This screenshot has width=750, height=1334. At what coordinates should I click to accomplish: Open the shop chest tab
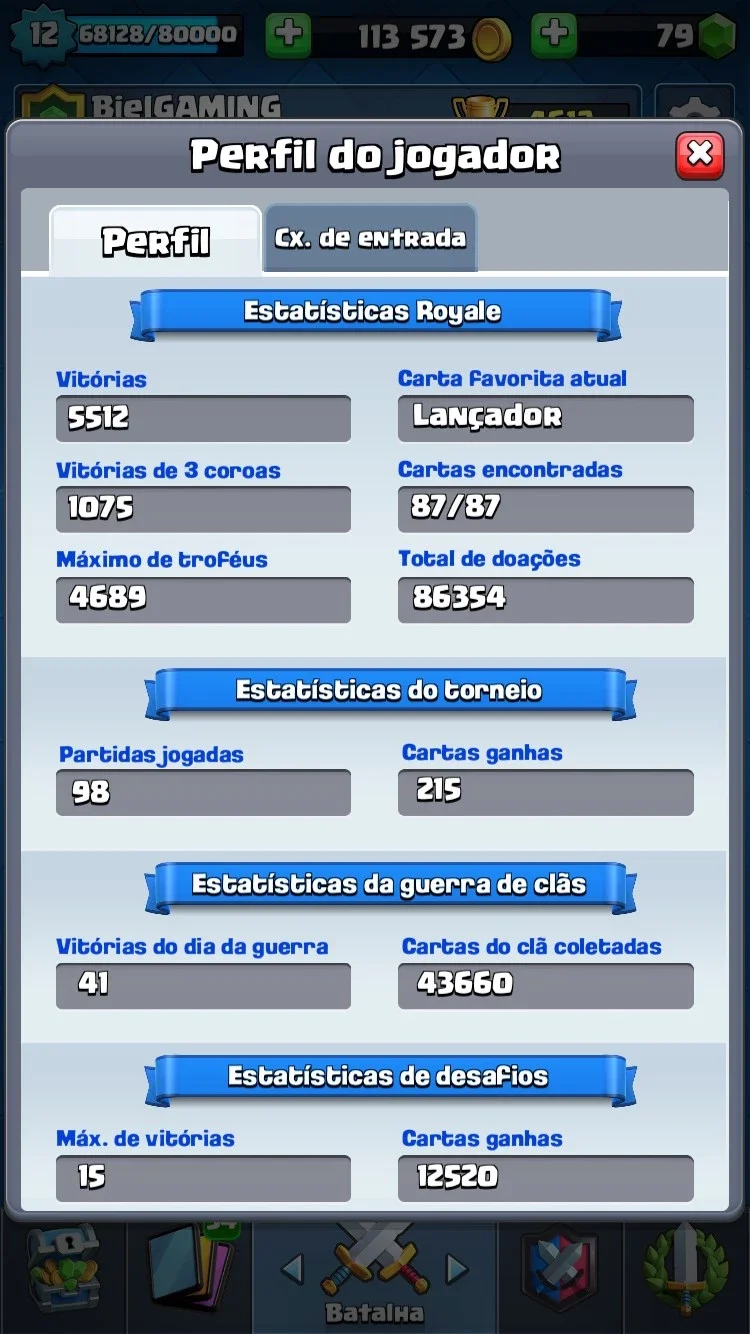click(63, 1270)
